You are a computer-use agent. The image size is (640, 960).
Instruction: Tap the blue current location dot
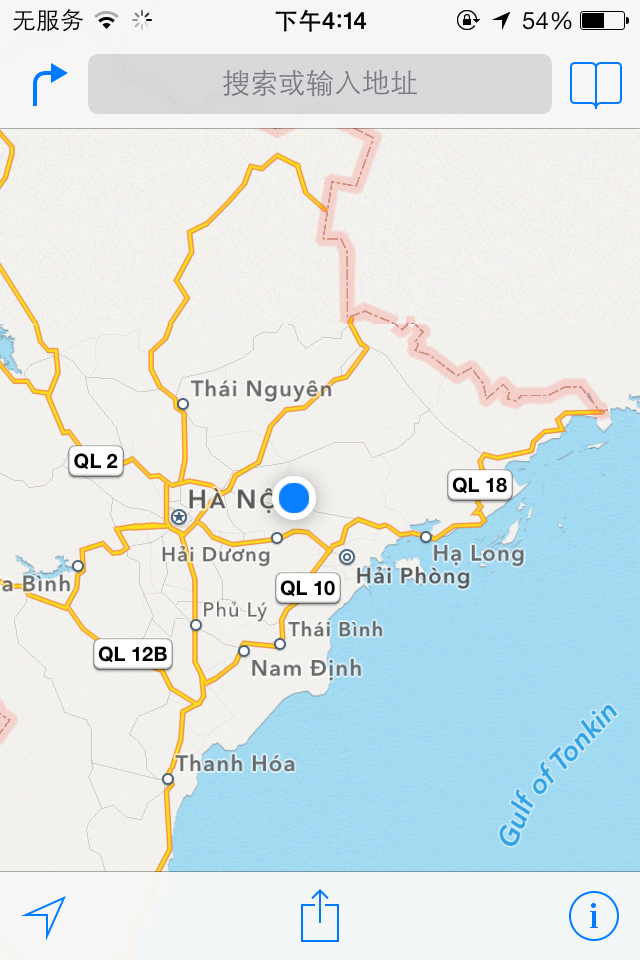(294, 497)
